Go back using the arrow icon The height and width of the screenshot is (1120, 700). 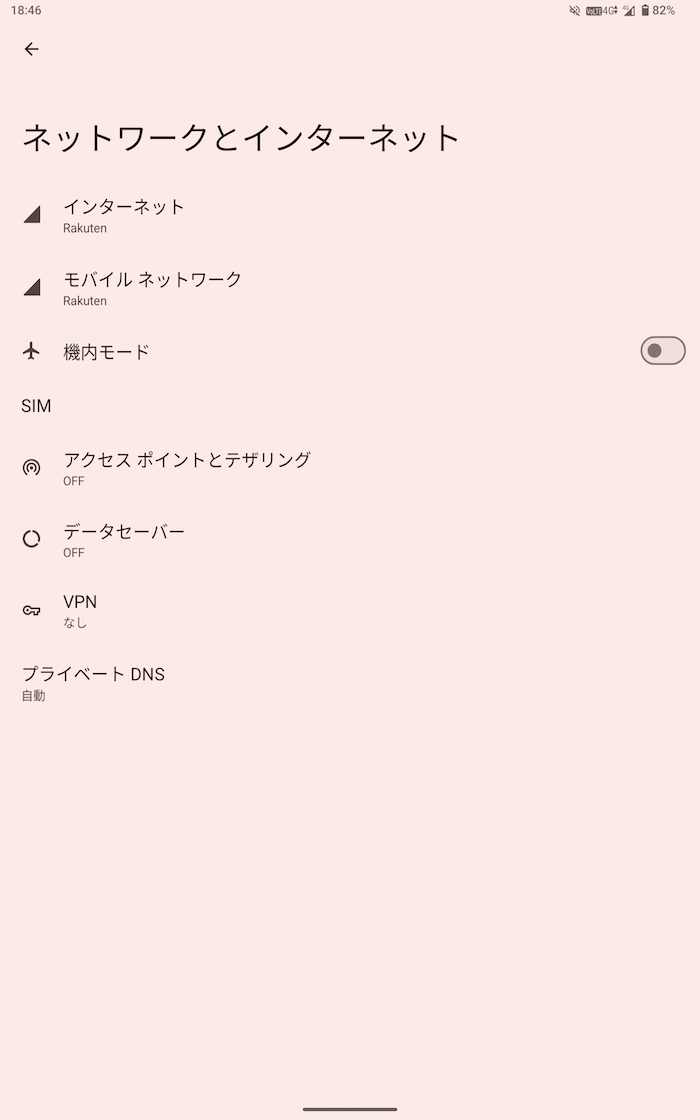click(32, 49)
